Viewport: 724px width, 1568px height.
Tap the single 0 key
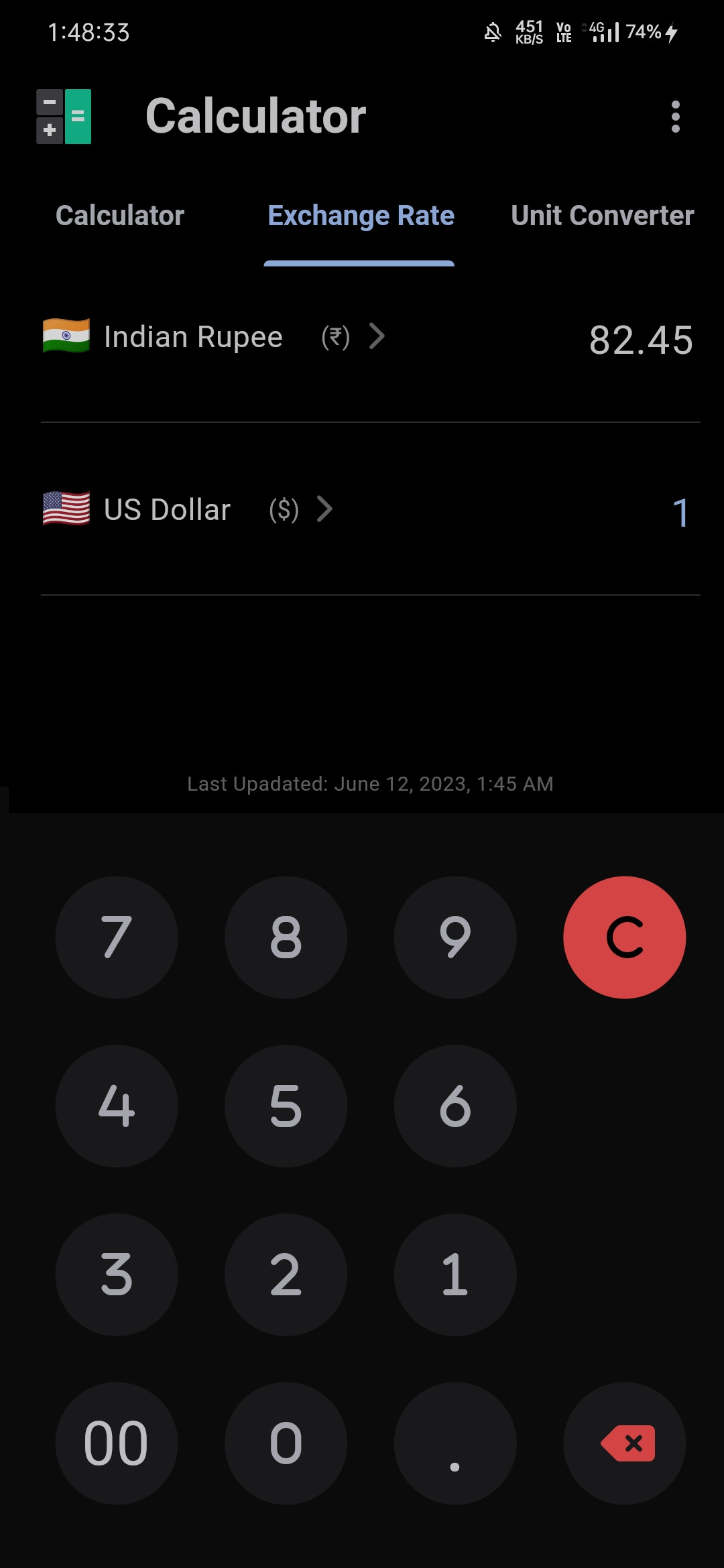286,1443
